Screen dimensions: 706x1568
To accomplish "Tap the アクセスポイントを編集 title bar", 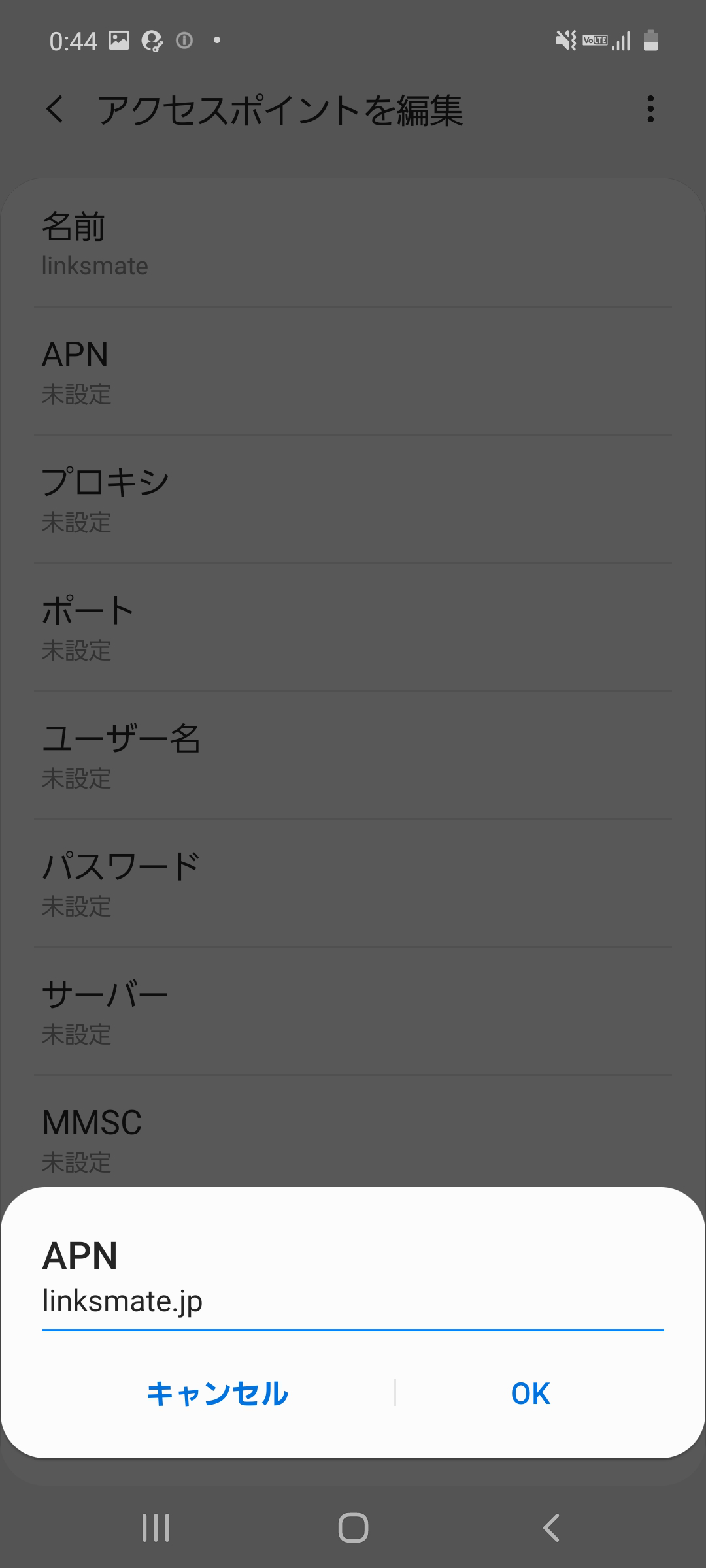I will pos(281,110).
